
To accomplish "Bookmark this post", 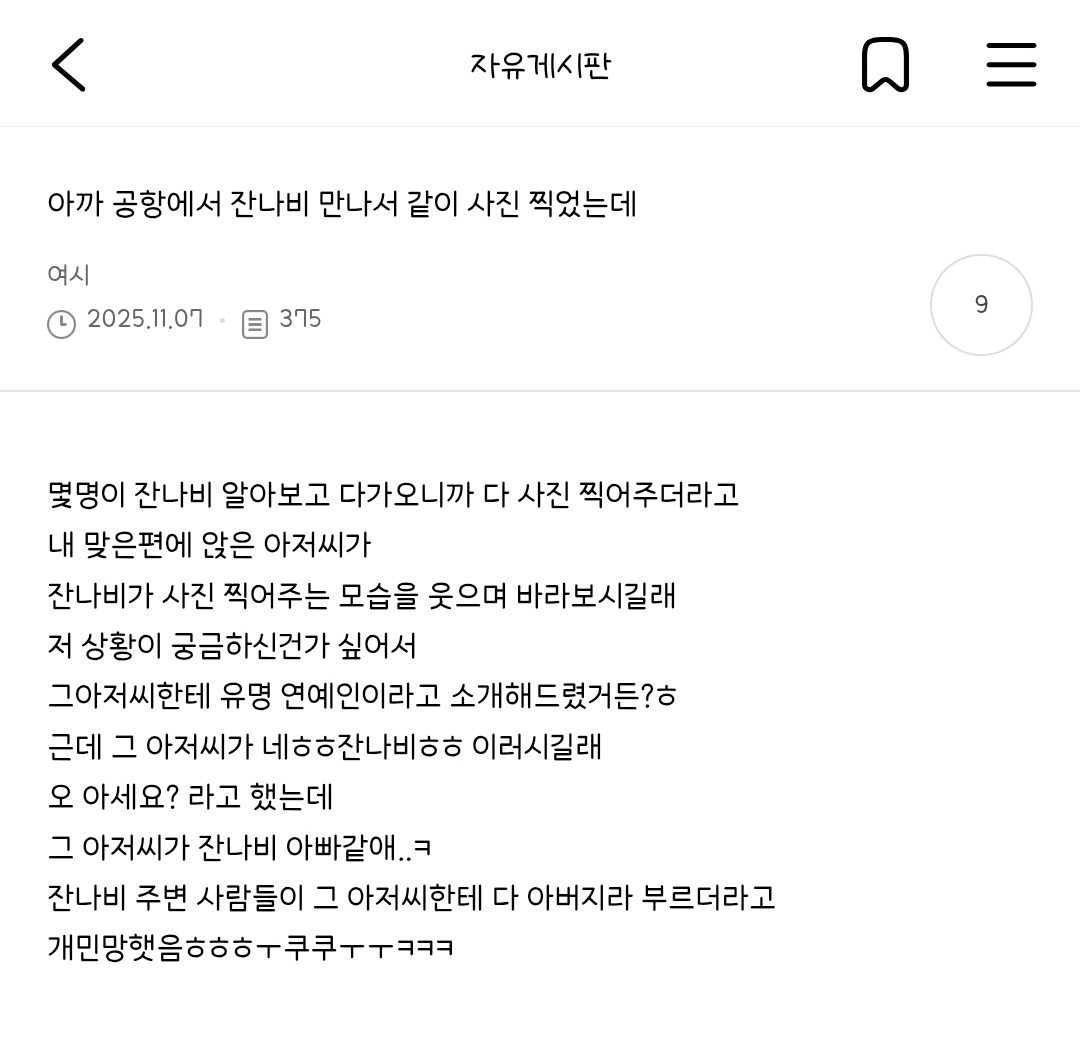I will (885, 65).
